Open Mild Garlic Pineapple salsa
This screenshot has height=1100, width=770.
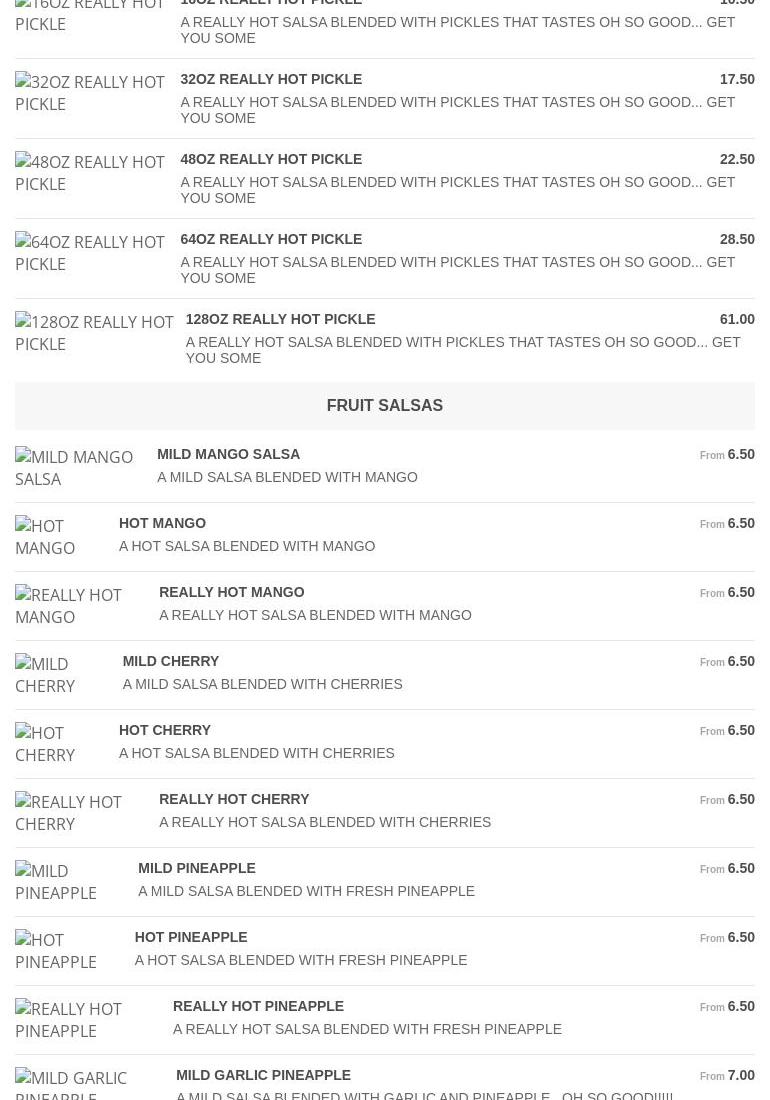(x=263, y=1075)
